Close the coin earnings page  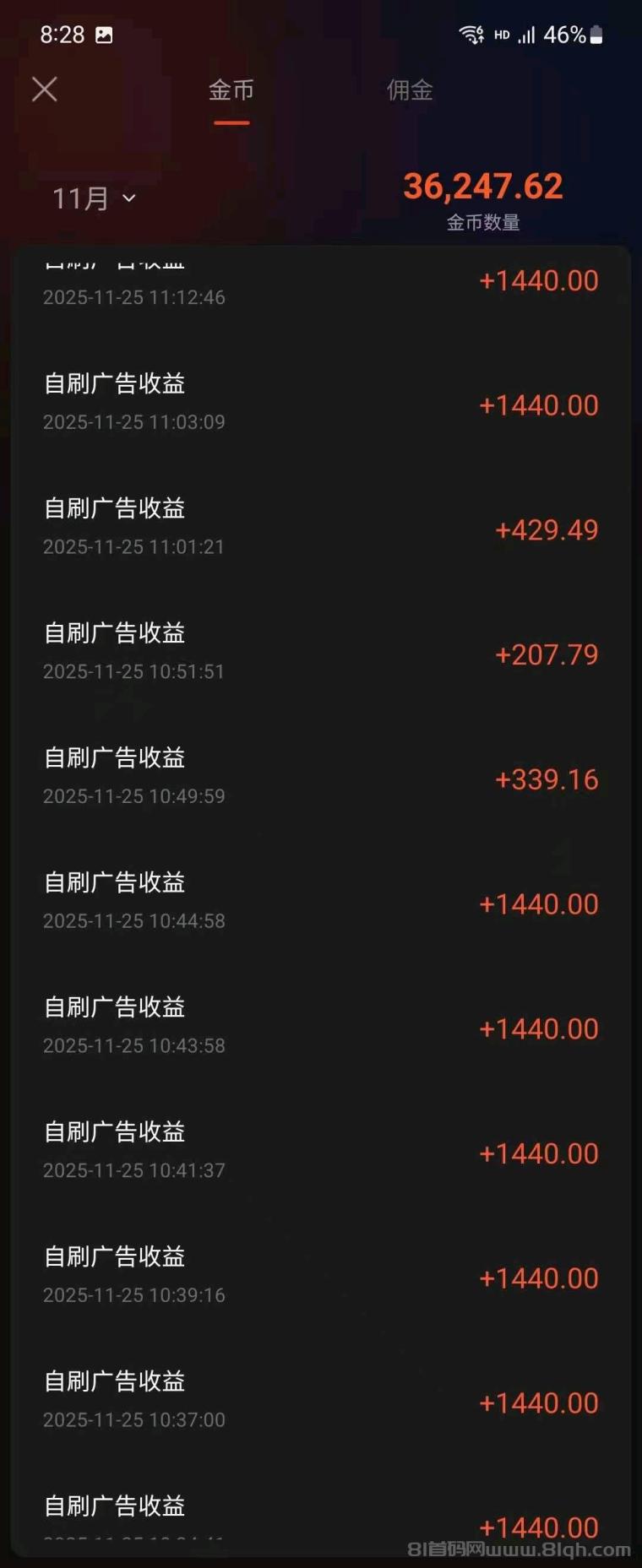tap(45, 89)
